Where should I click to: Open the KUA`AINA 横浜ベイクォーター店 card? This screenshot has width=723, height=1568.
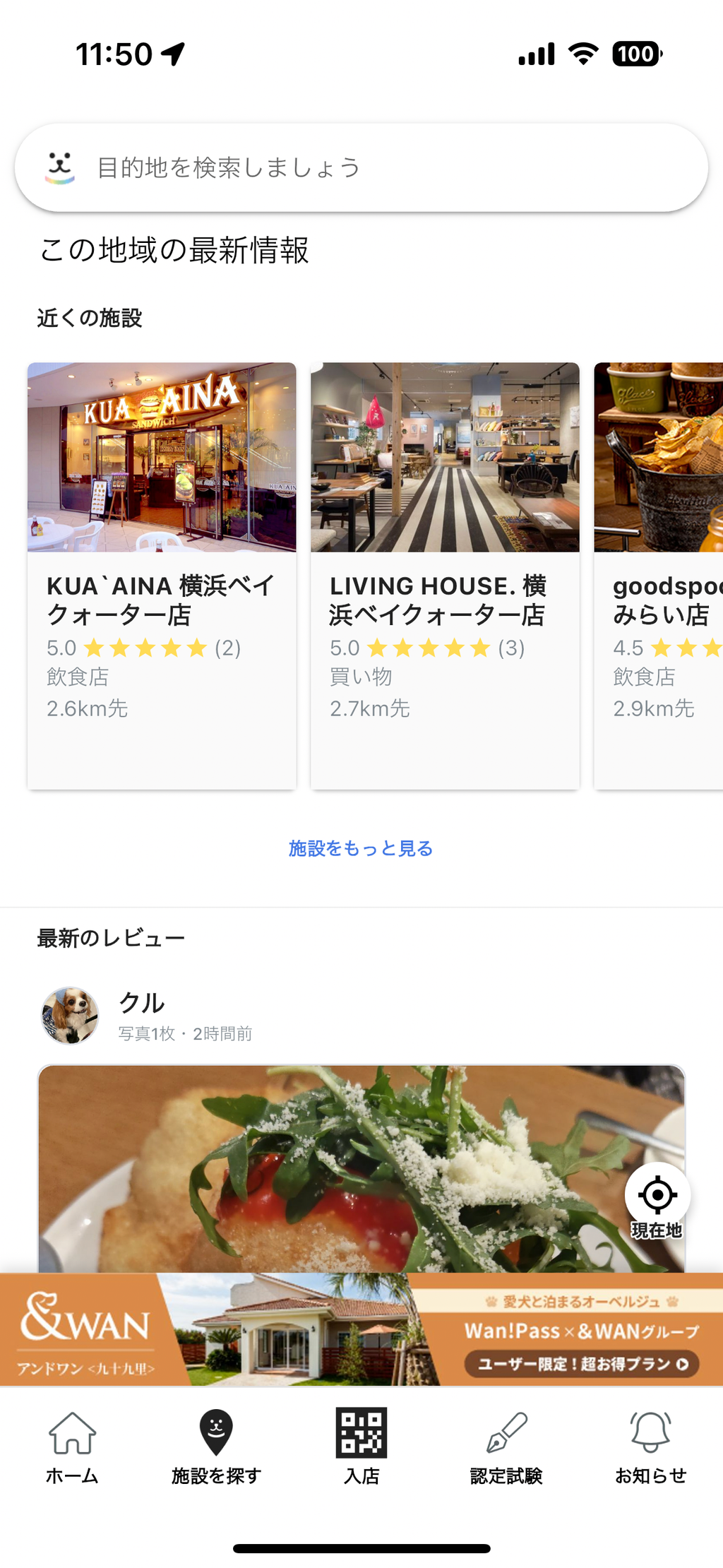162,575
